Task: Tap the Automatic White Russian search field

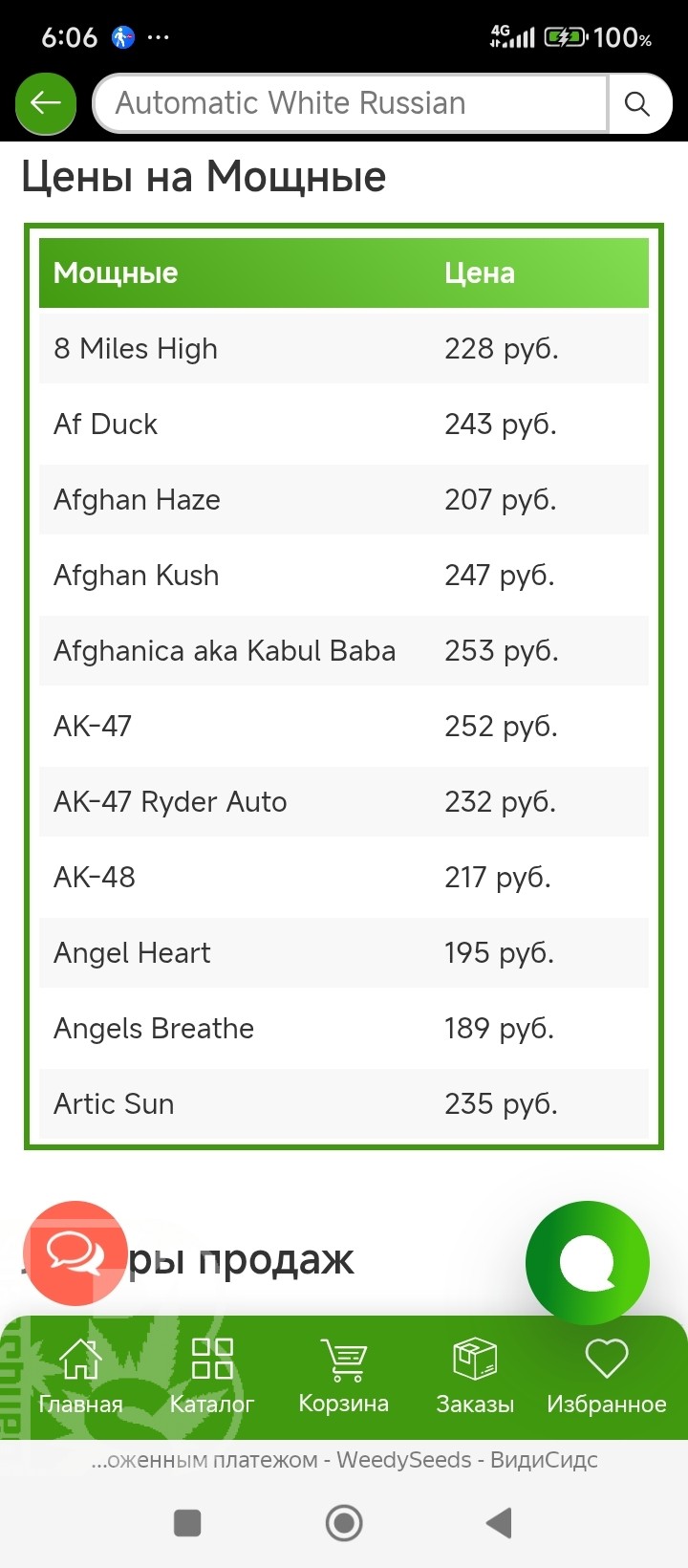Action: click(350, 103)
